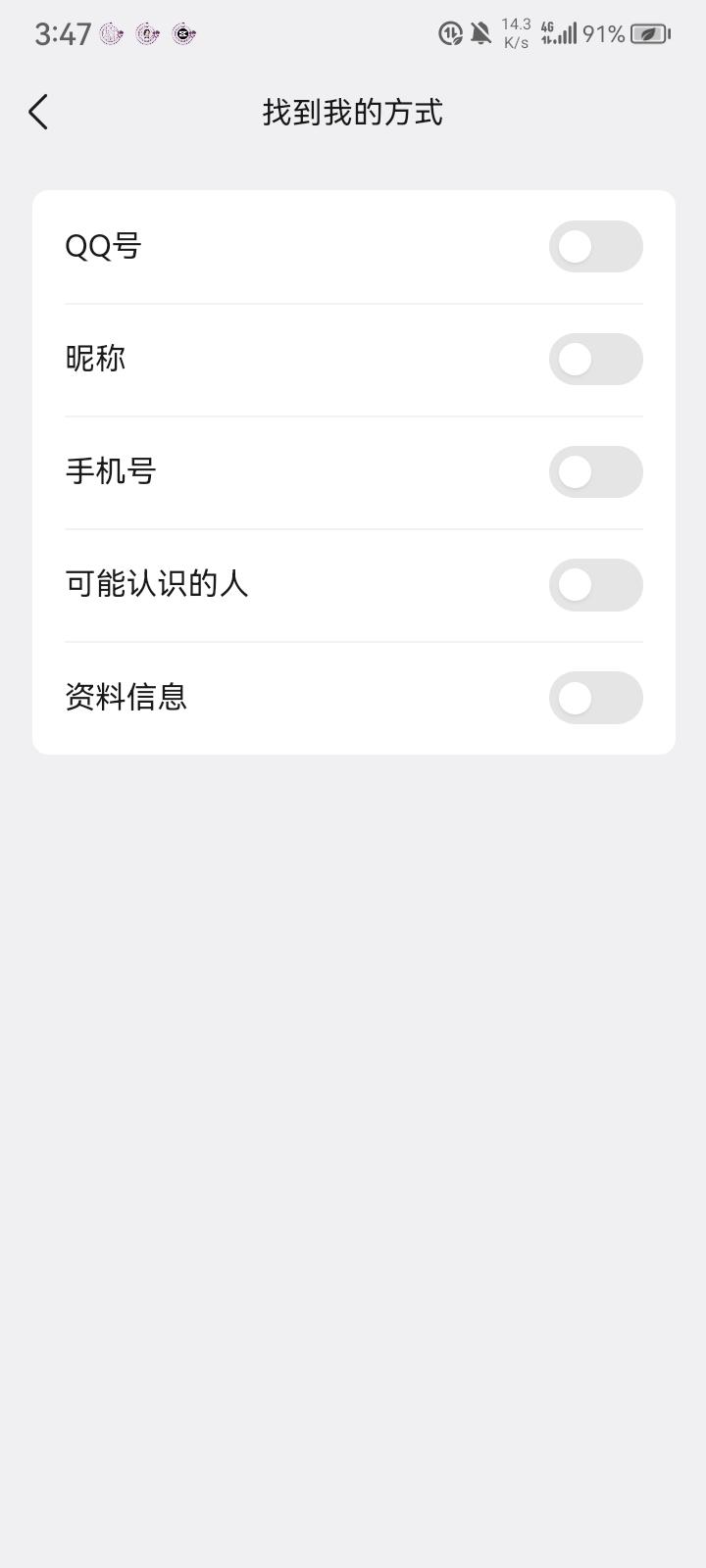Enable the 资料信息 toggle
This screenshot has width=706, height=1568.
(595, 698)
